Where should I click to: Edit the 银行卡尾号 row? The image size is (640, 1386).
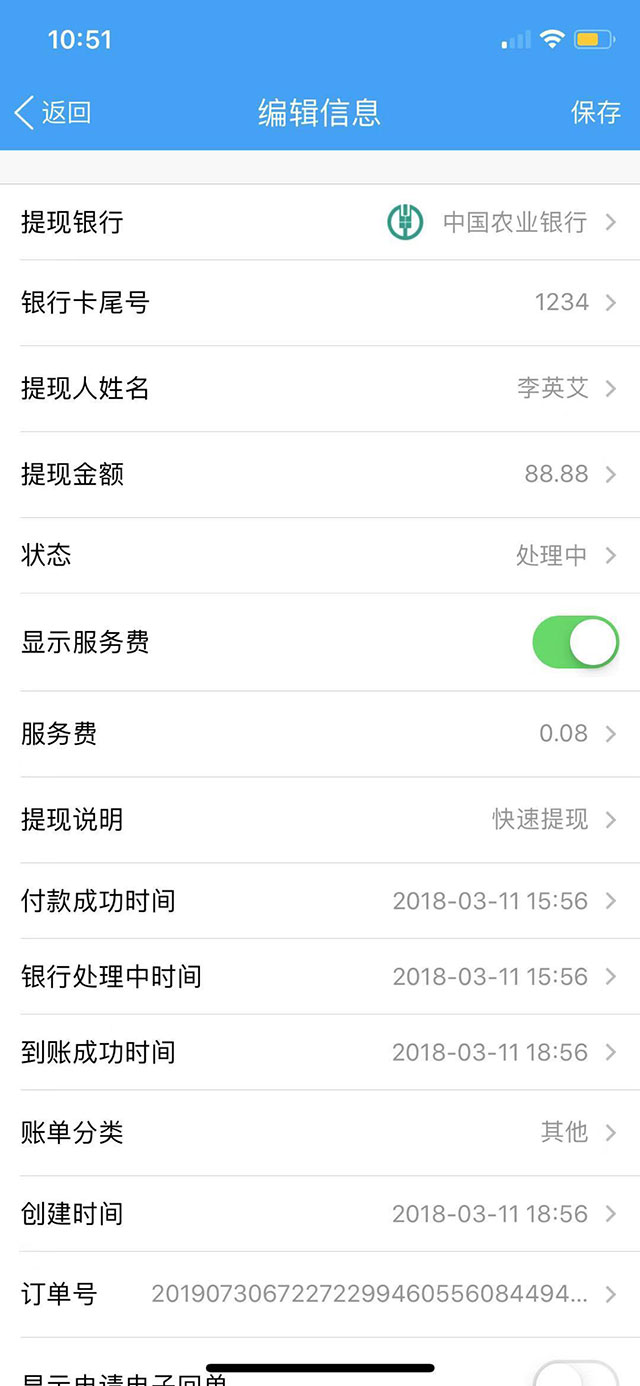click(320, 302)
